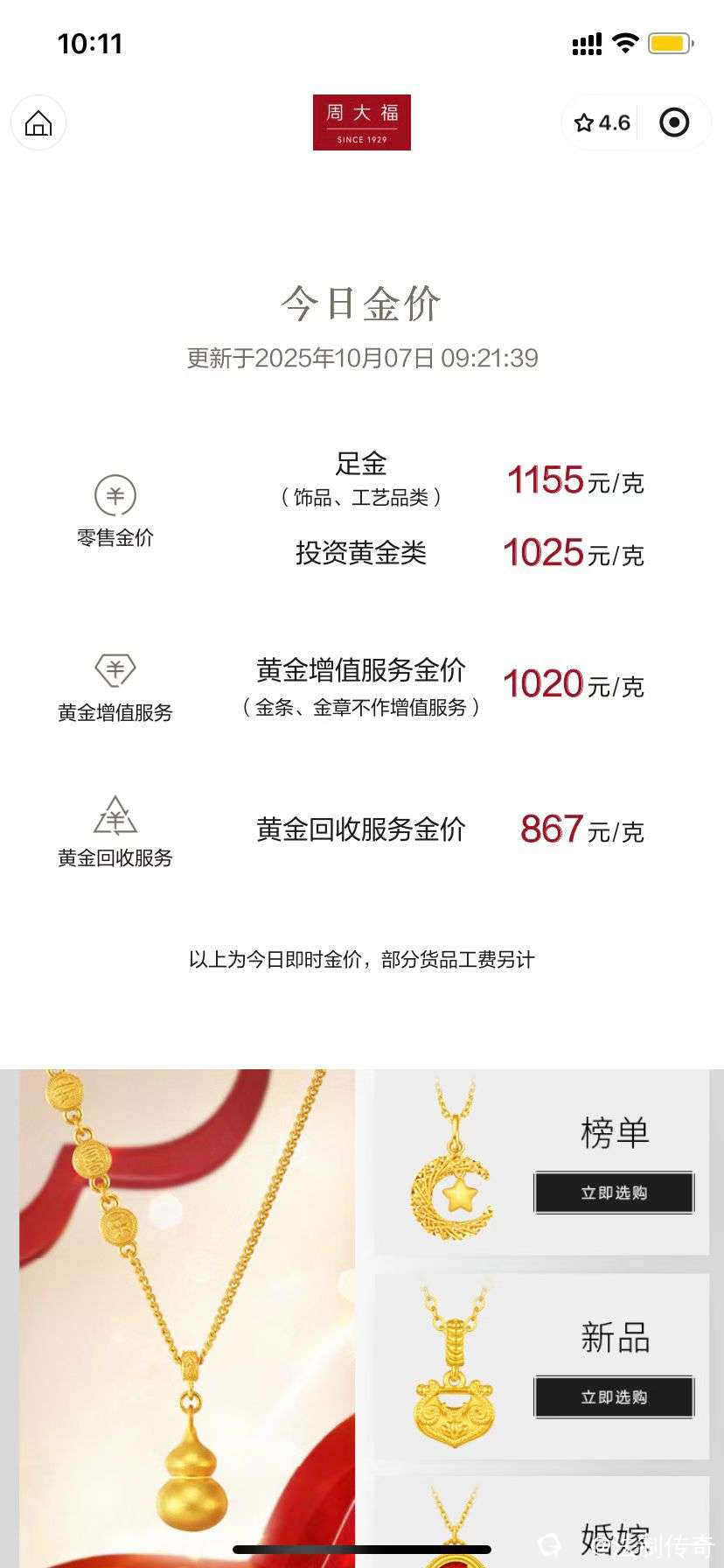
Task: Go to the mini program home page
Action: [x=38, y=123]
